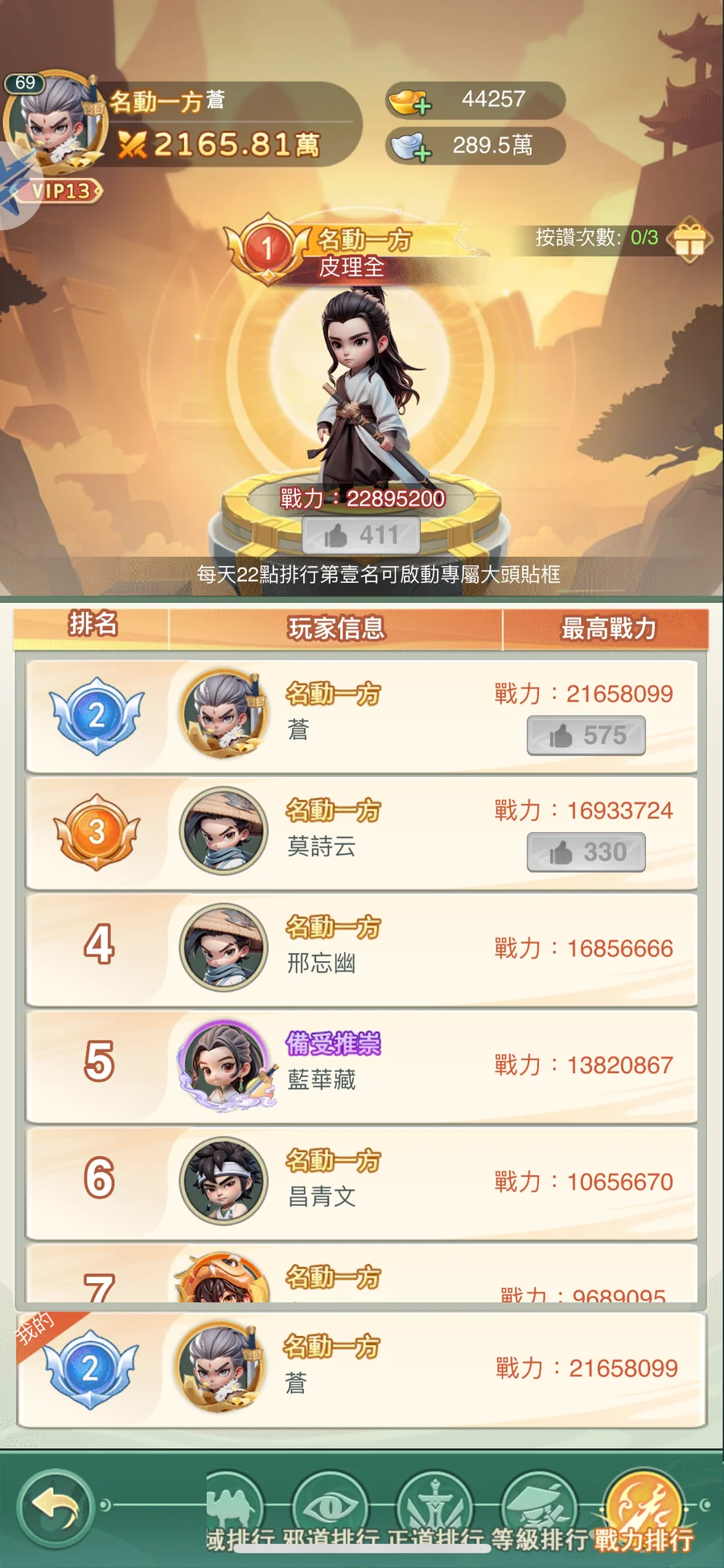The height and width of the screenshot is (1568, 724).
Task: View 邢忘幽's player row
Action: [x=361, y=947]
